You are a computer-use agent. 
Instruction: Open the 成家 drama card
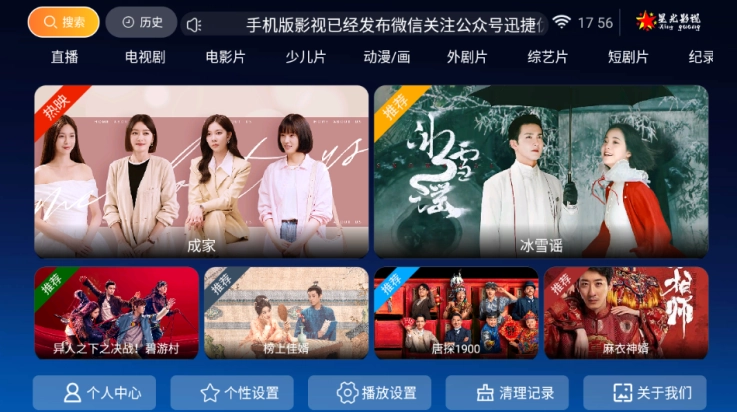201,171
